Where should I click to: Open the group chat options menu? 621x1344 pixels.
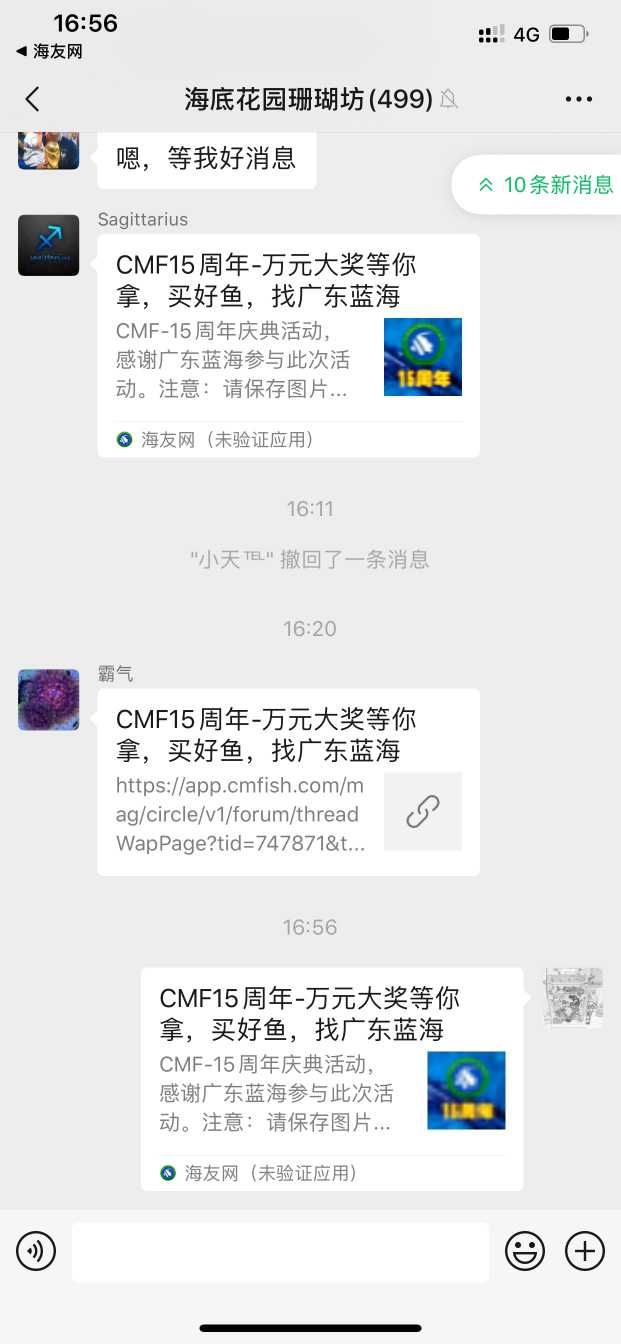click(x=579, y=99)
